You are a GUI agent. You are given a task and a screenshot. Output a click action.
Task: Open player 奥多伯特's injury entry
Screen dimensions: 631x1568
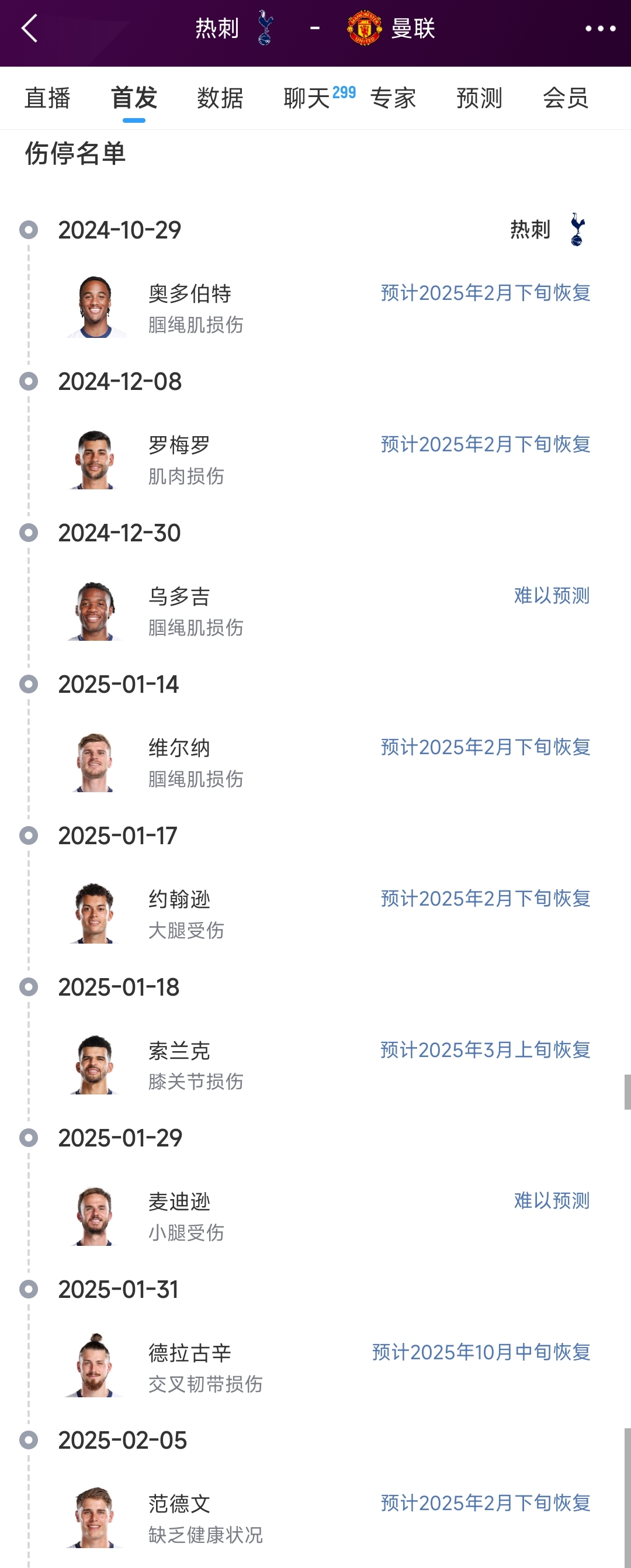tap(190, 308)
